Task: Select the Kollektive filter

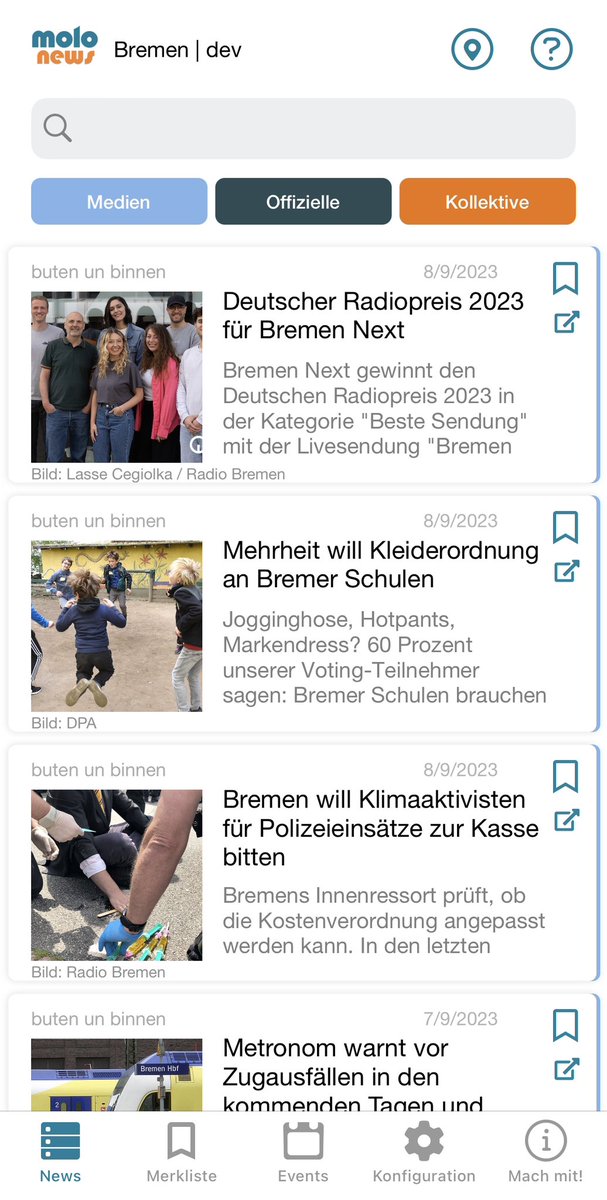Action: click(x=487, y=201)
